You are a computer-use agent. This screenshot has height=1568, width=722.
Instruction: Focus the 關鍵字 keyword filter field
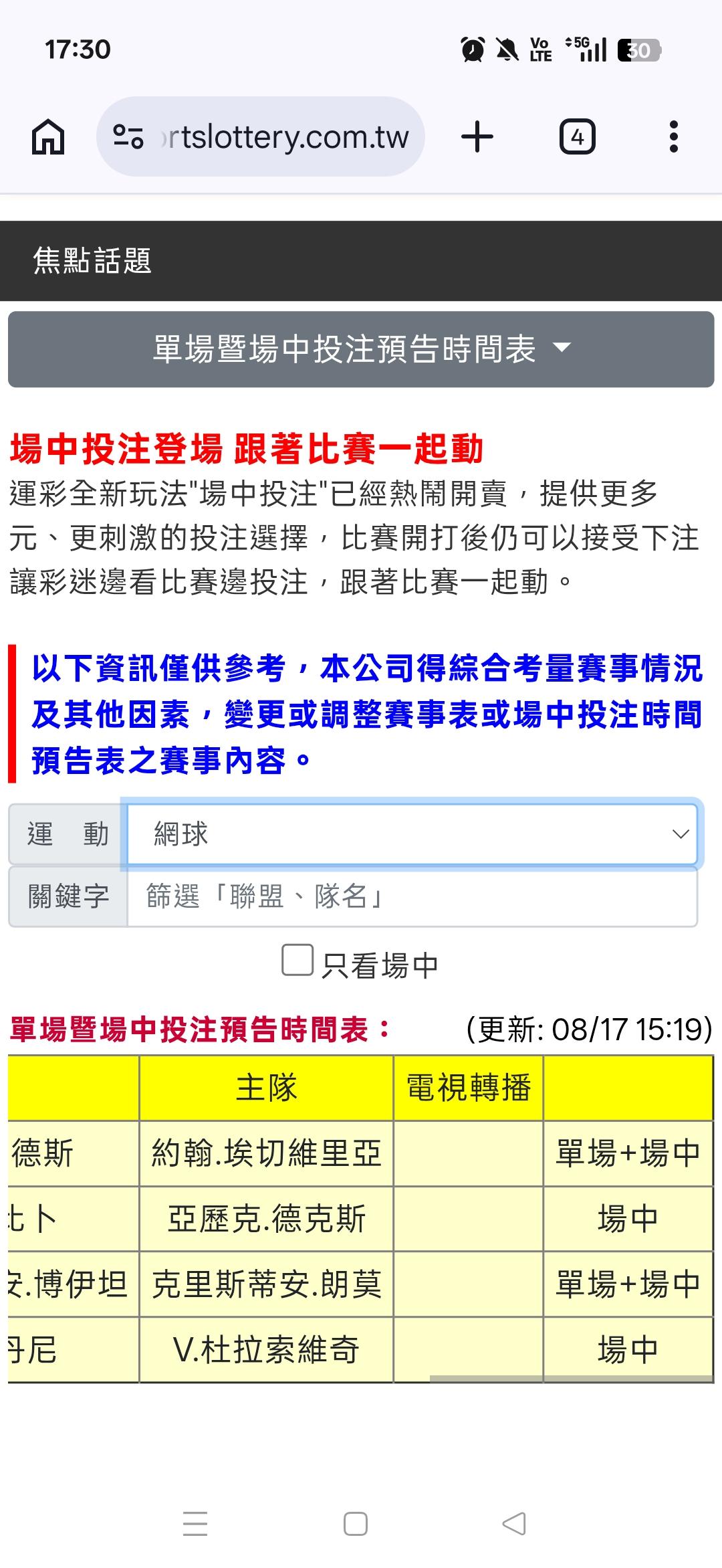[412, 896]
